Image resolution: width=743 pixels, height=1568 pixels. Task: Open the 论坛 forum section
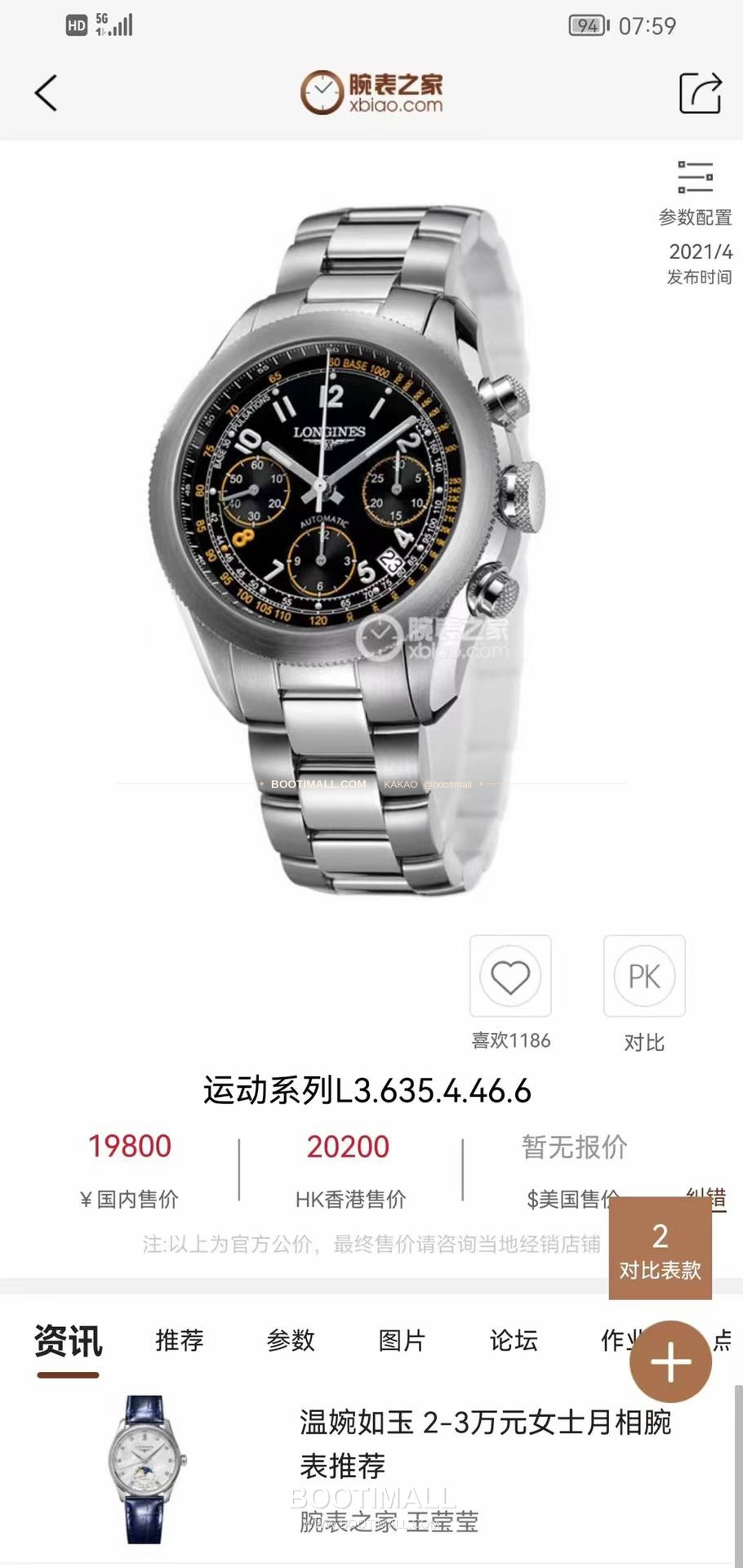point(513,1340)
